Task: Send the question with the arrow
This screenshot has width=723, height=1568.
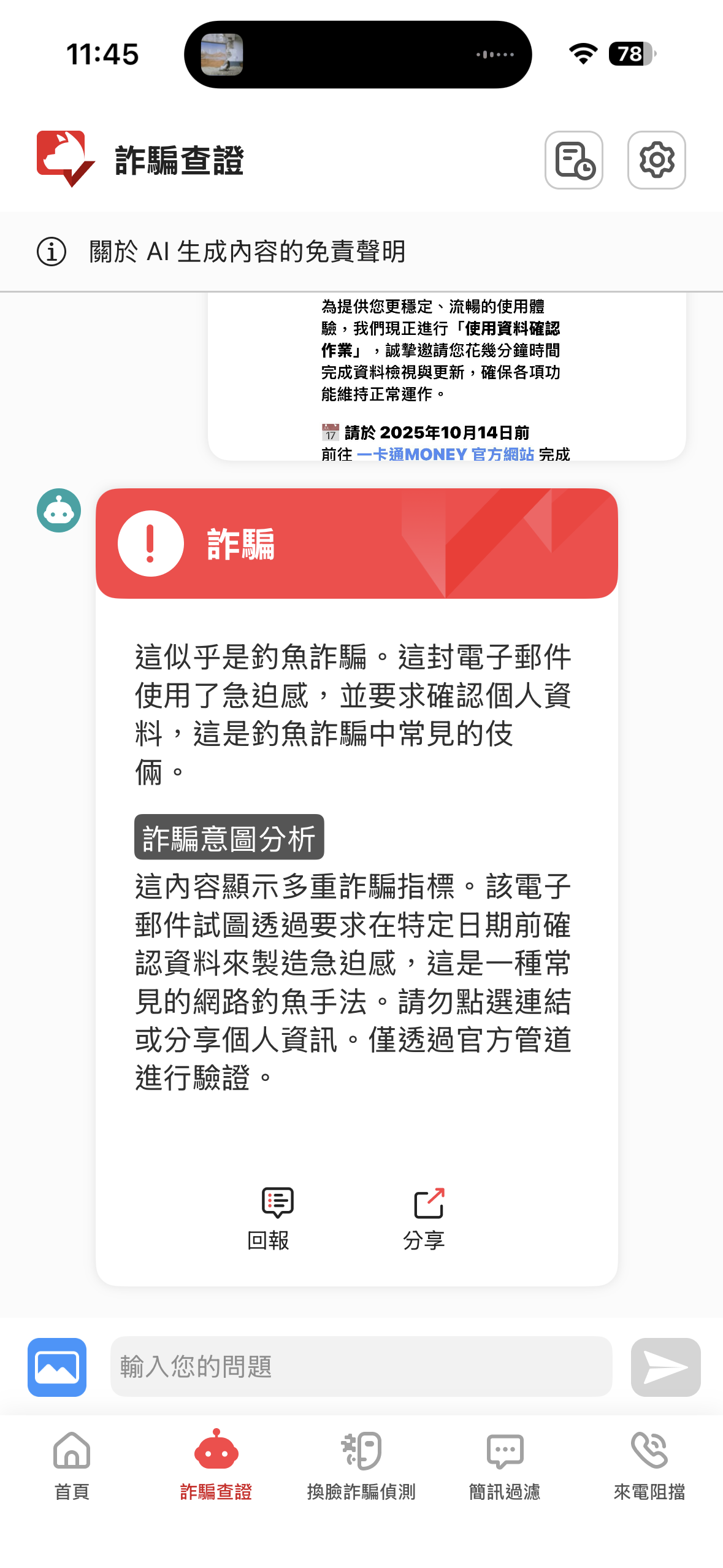Action: click(x=665, y=1367)
